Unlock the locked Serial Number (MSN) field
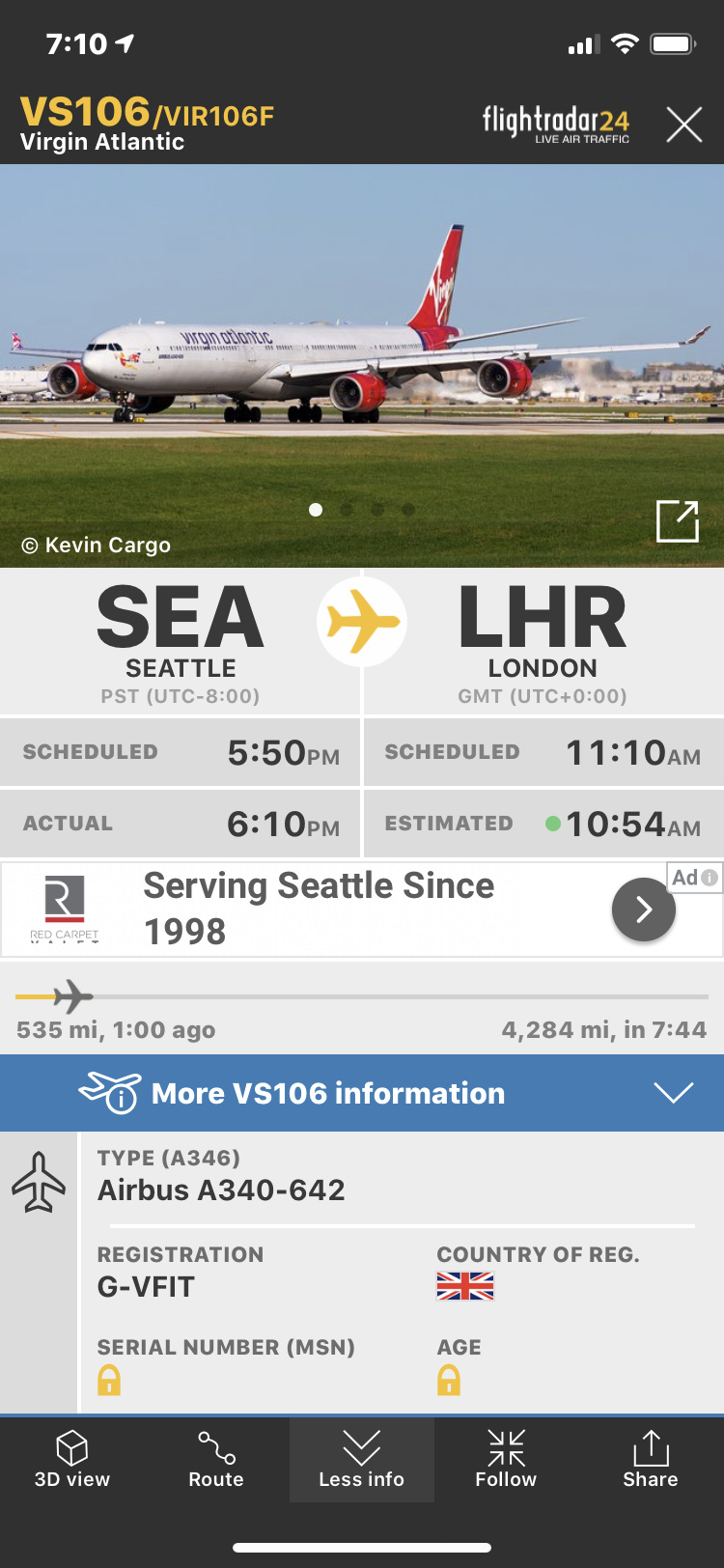Image resolution: width=724 pixels, height=1568 pixels. [109, 1381]
